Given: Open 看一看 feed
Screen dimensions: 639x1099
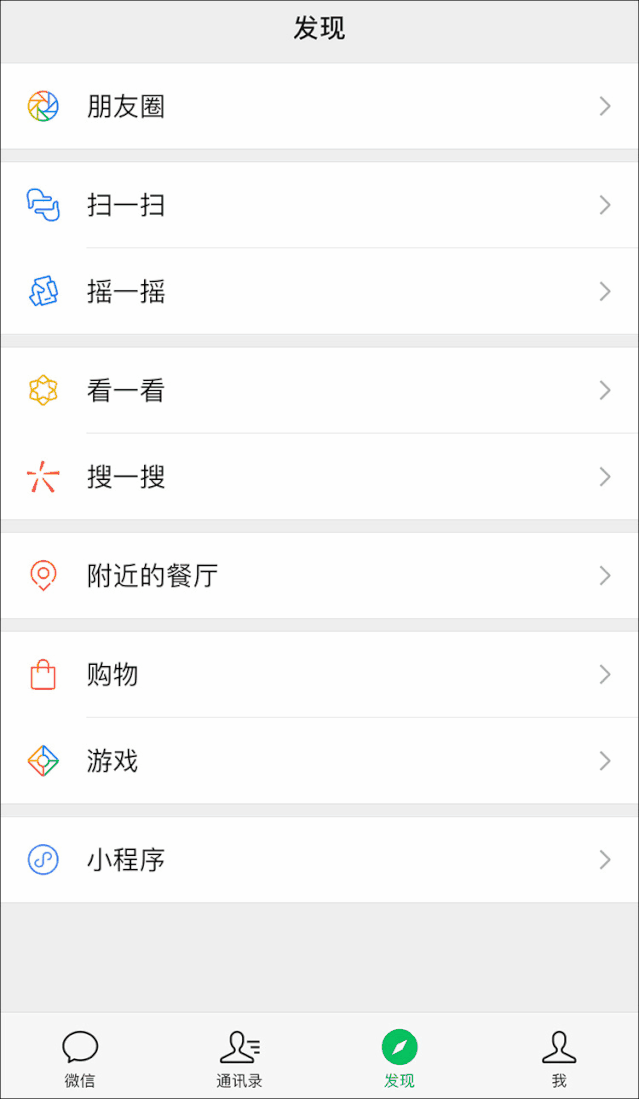Looking at the screenshot, I should pyautogui.click(x=320, y=390).
